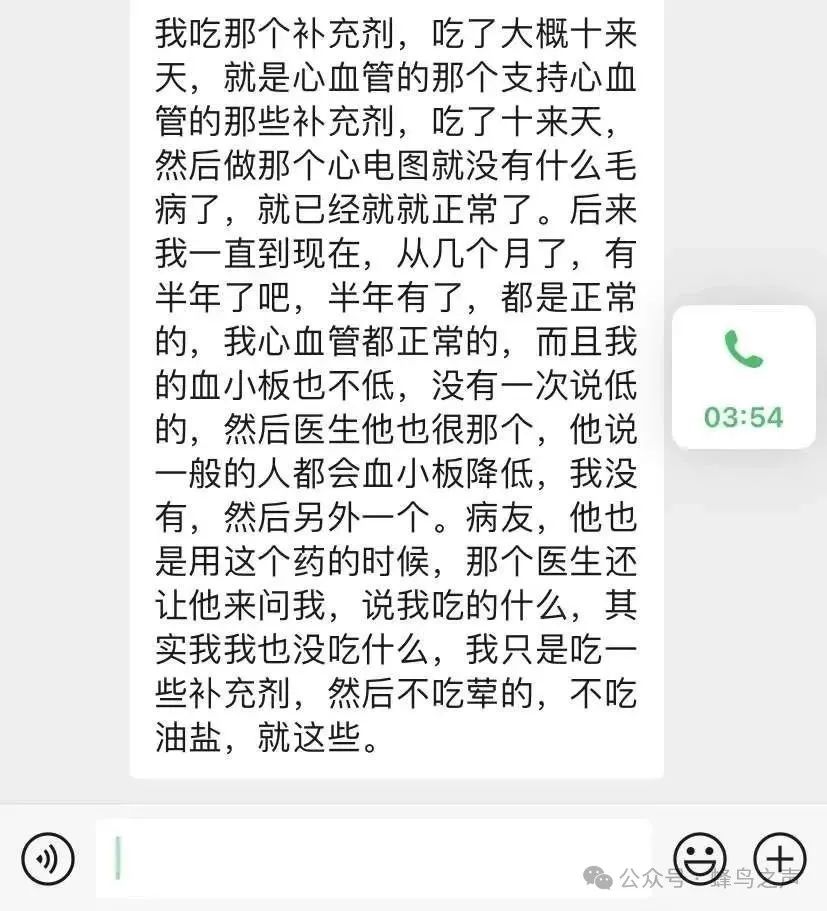Screen dimensions: 827x911
Task: Open the plus attachments menu
Action: tap(780, 859)
